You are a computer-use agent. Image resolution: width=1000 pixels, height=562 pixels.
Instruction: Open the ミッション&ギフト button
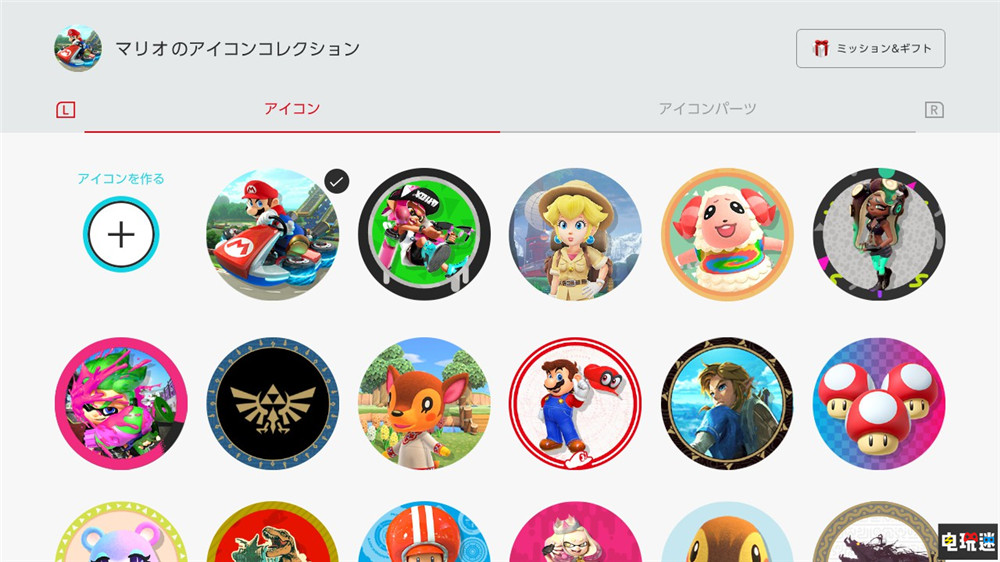pos(870,48)
